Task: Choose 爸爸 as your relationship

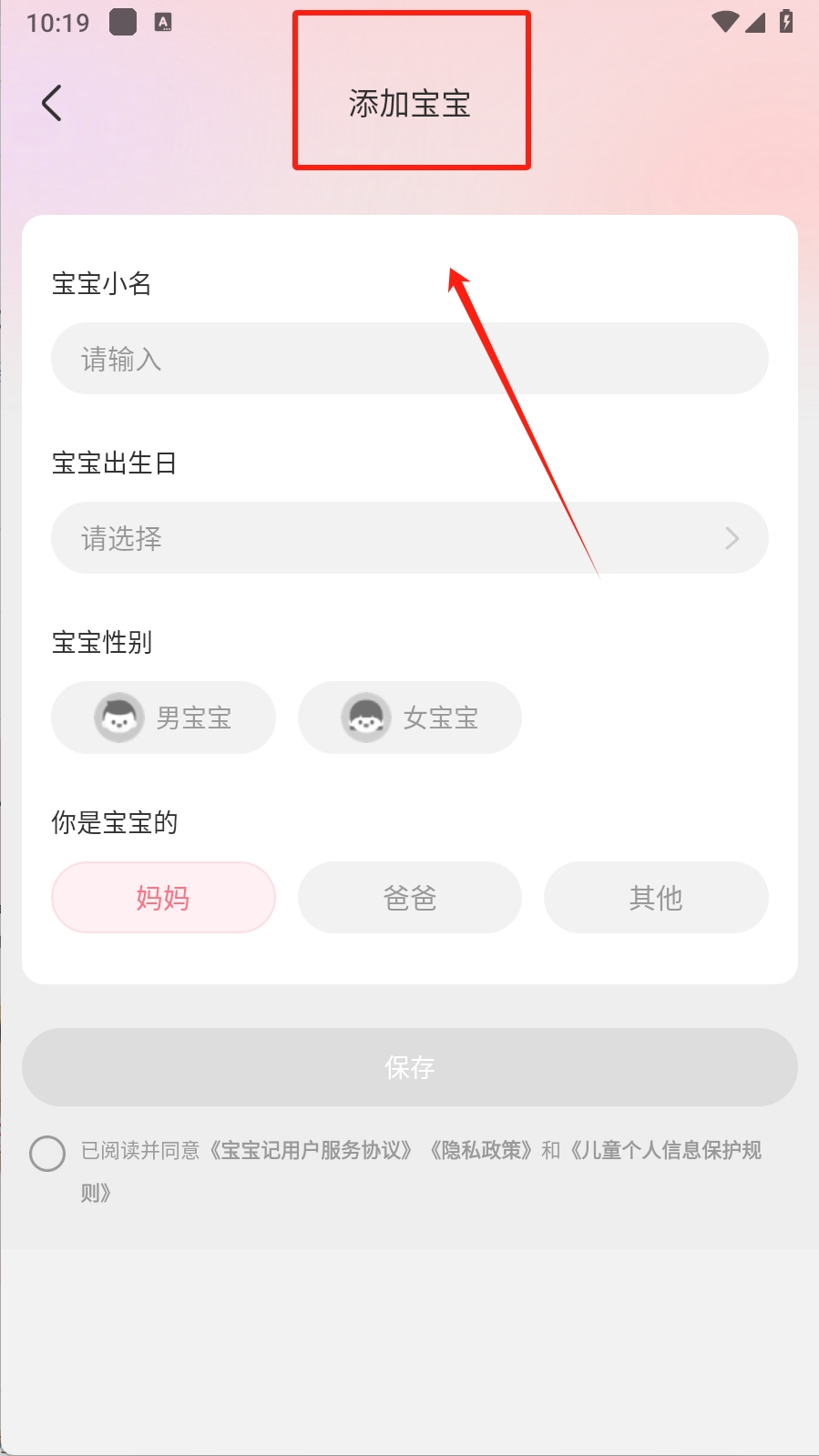Action: click(409, 898)
